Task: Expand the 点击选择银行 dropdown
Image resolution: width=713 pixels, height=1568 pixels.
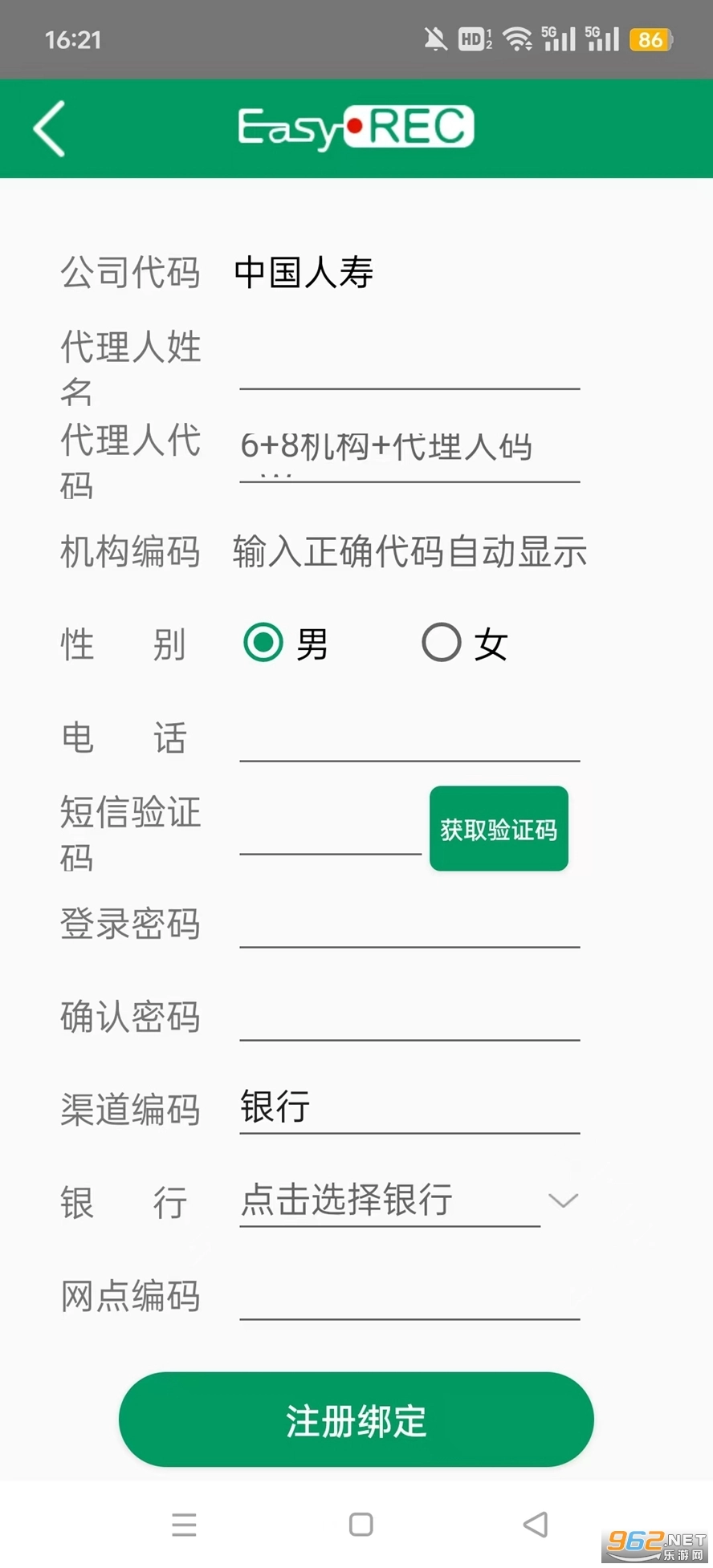Action: point(409,1201)
